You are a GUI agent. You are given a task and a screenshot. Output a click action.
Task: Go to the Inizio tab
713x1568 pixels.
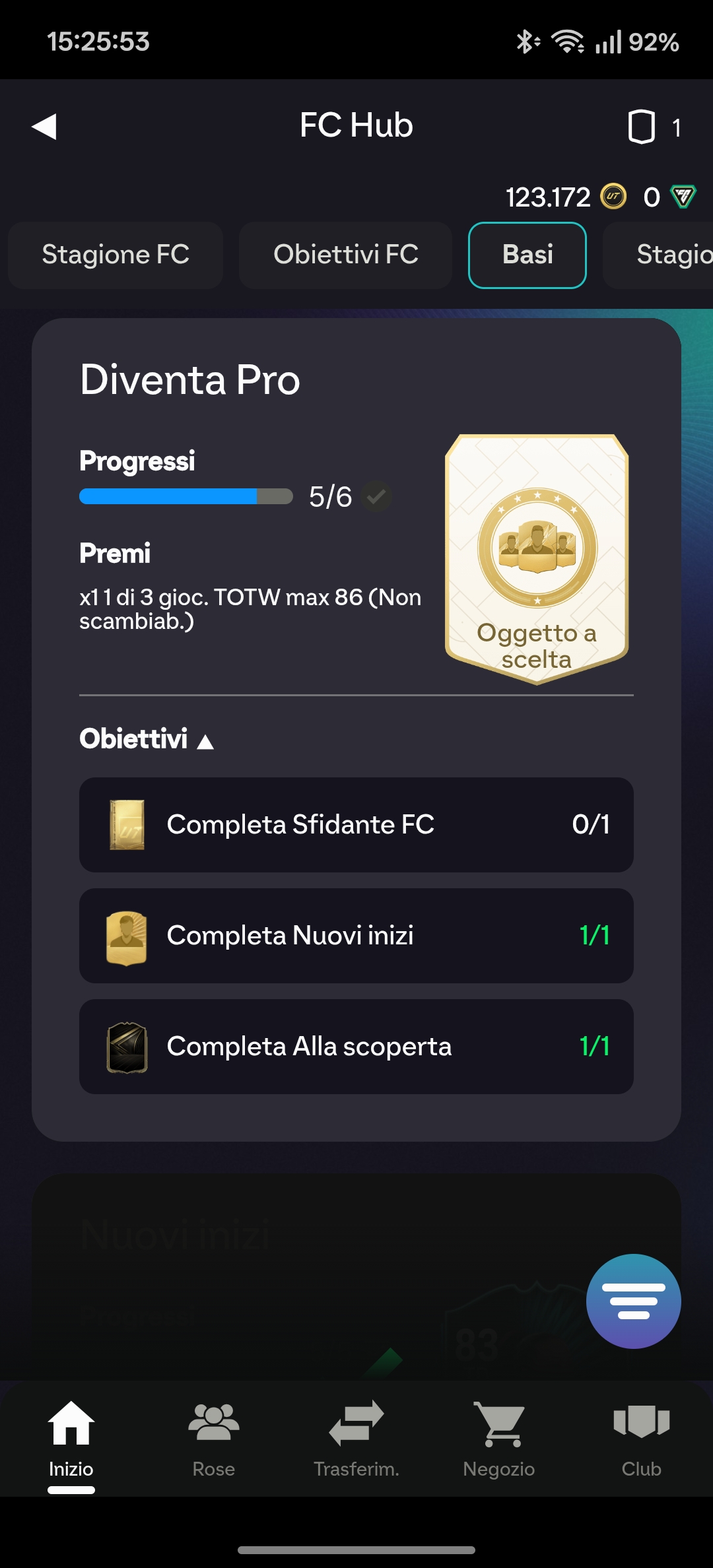(71, 1439)
